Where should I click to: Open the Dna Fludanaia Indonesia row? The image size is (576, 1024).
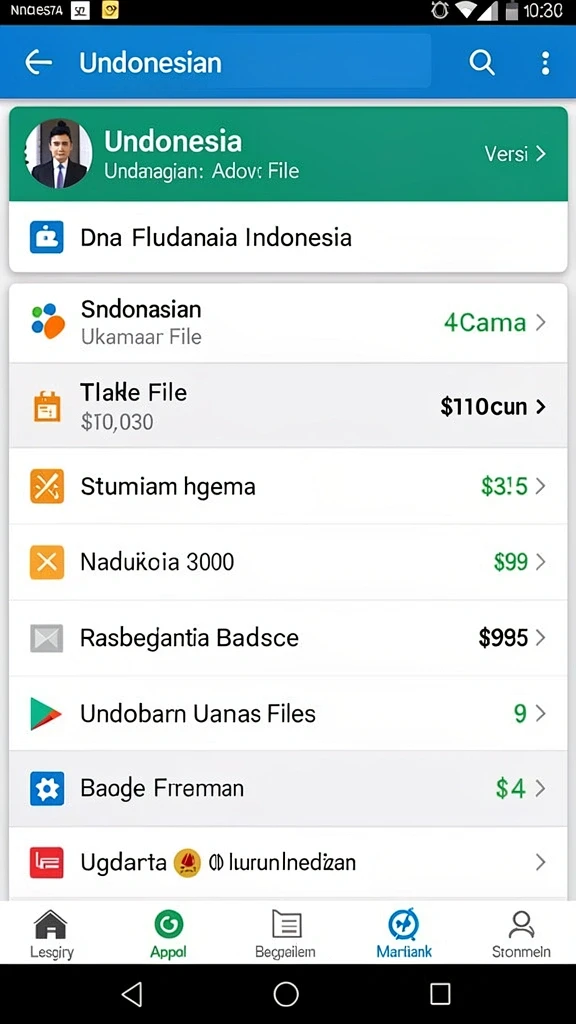288,237
